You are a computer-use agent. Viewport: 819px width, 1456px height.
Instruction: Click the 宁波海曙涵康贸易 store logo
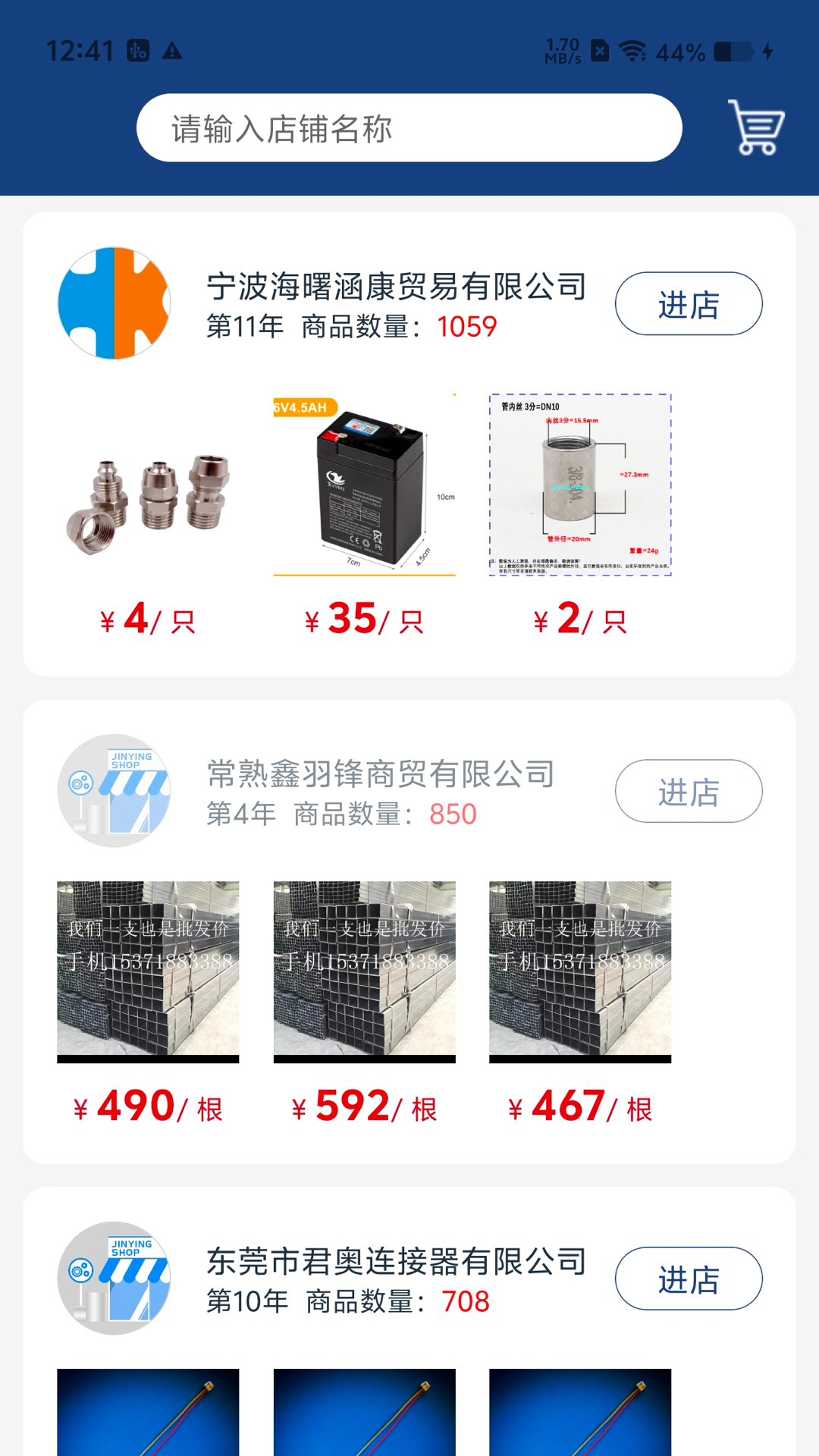tap(116, 303)
